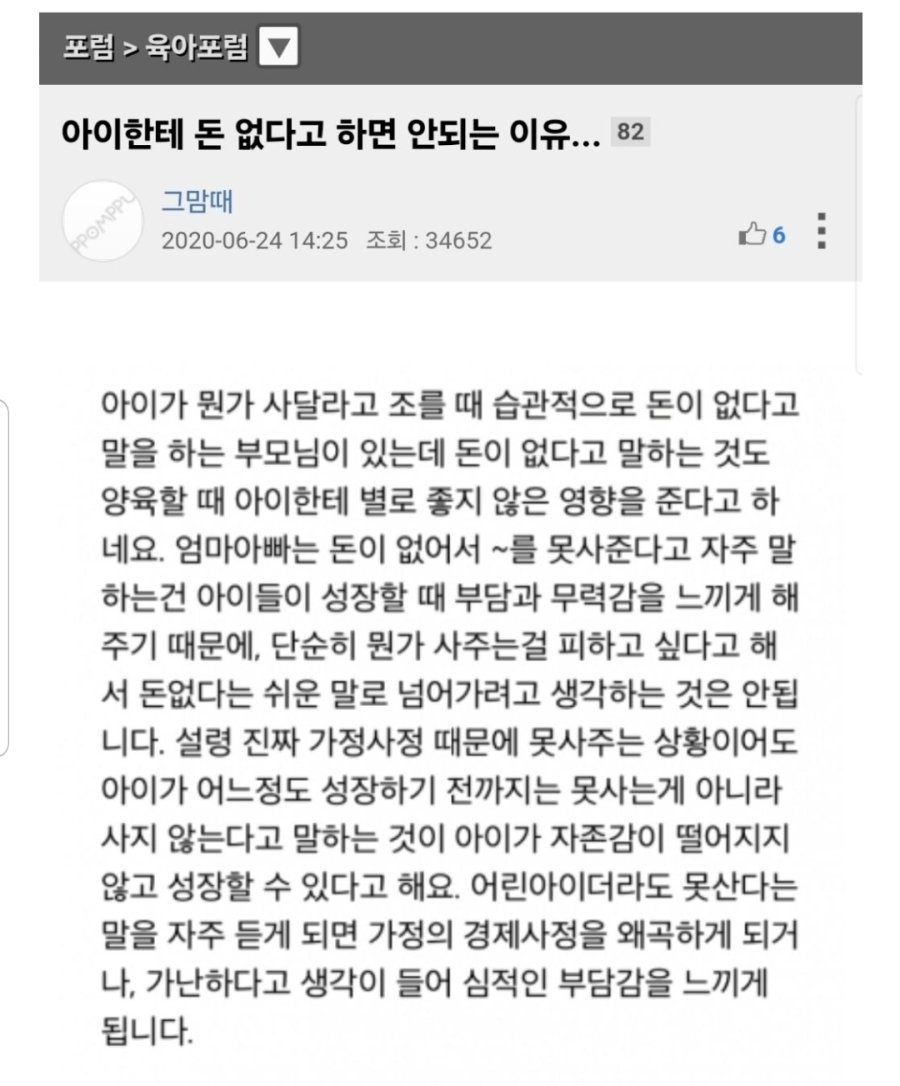
Task: View the 82 comments on post
Action: click(x=630, y=132)
